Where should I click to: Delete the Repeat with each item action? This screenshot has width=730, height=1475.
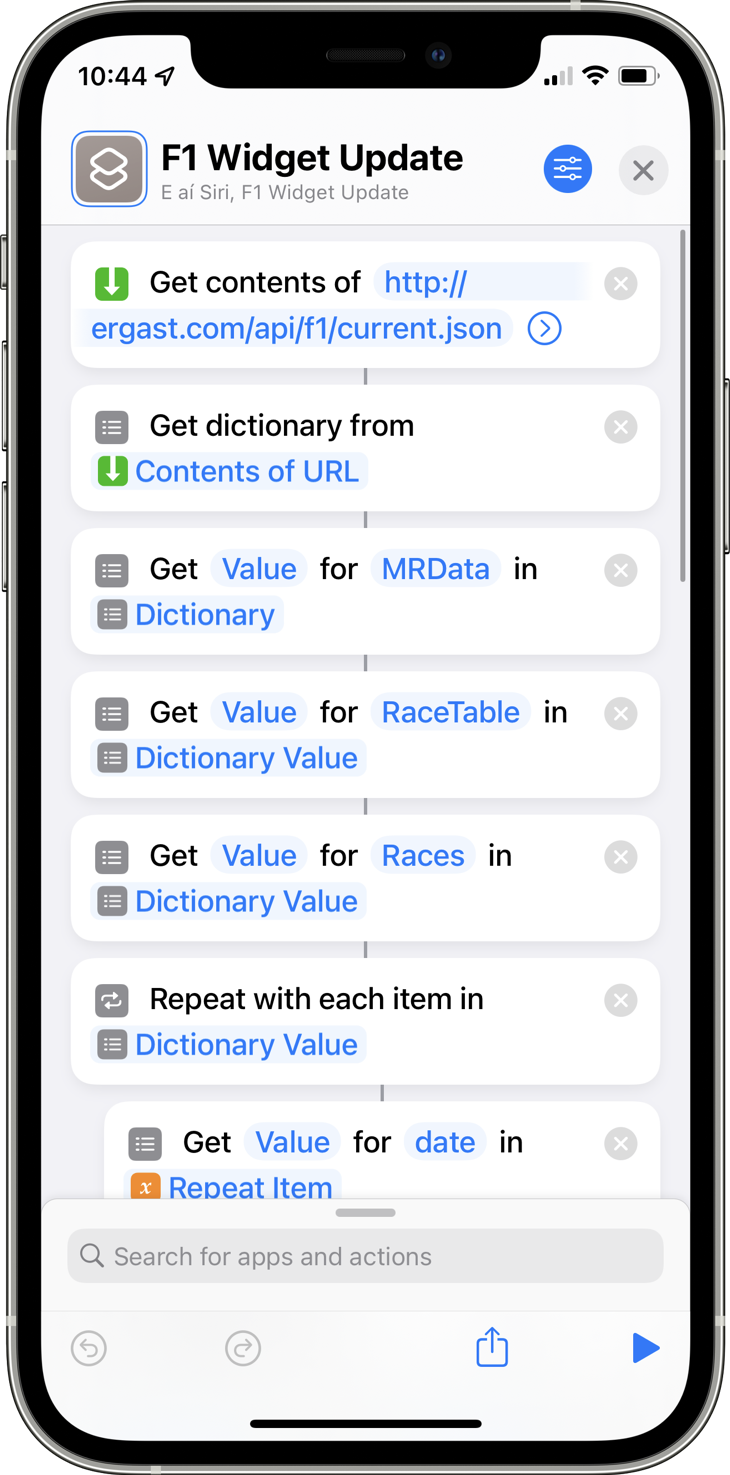tap(620, 1000)
